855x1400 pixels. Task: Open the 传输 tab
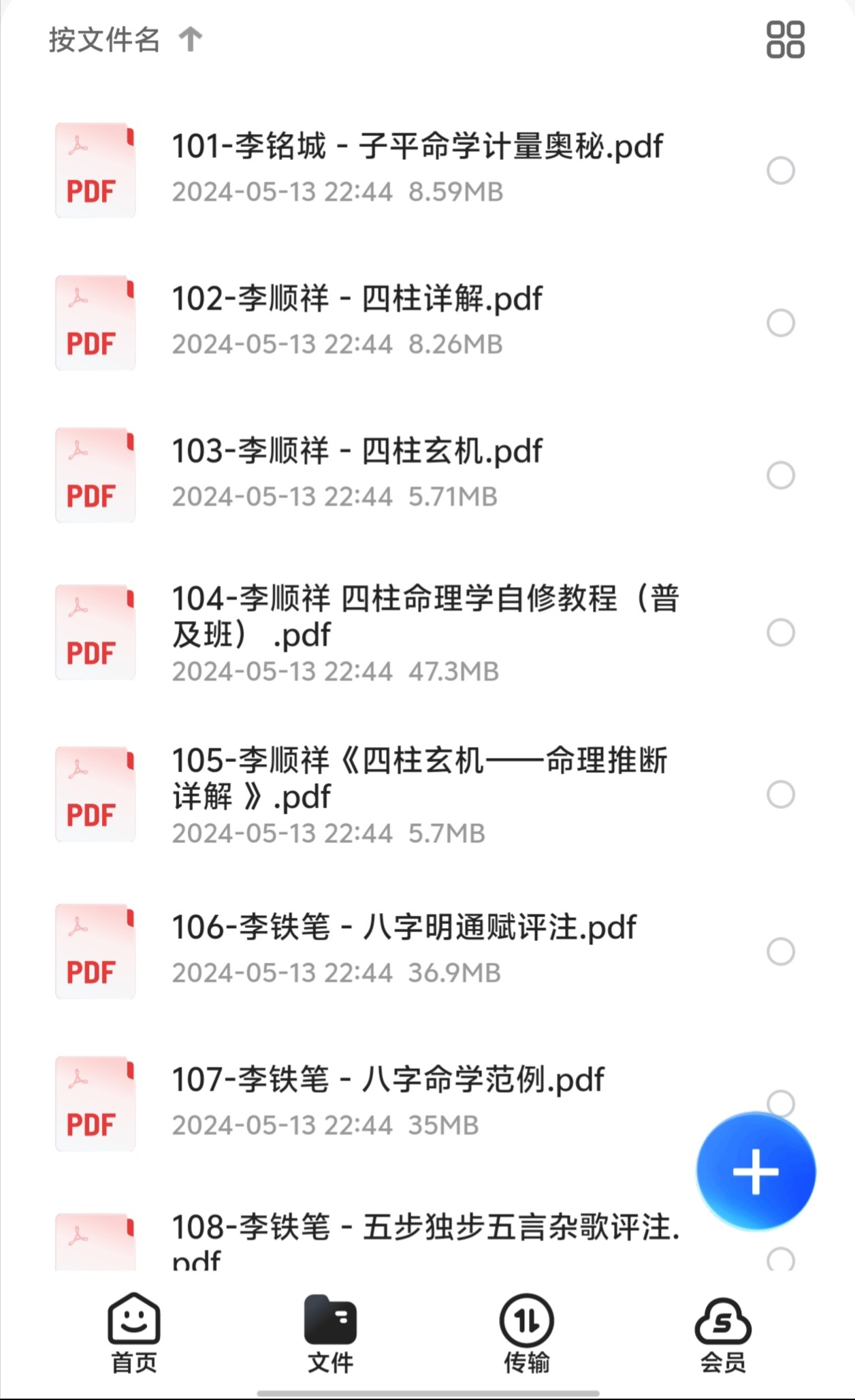(x=526, y=1333)
